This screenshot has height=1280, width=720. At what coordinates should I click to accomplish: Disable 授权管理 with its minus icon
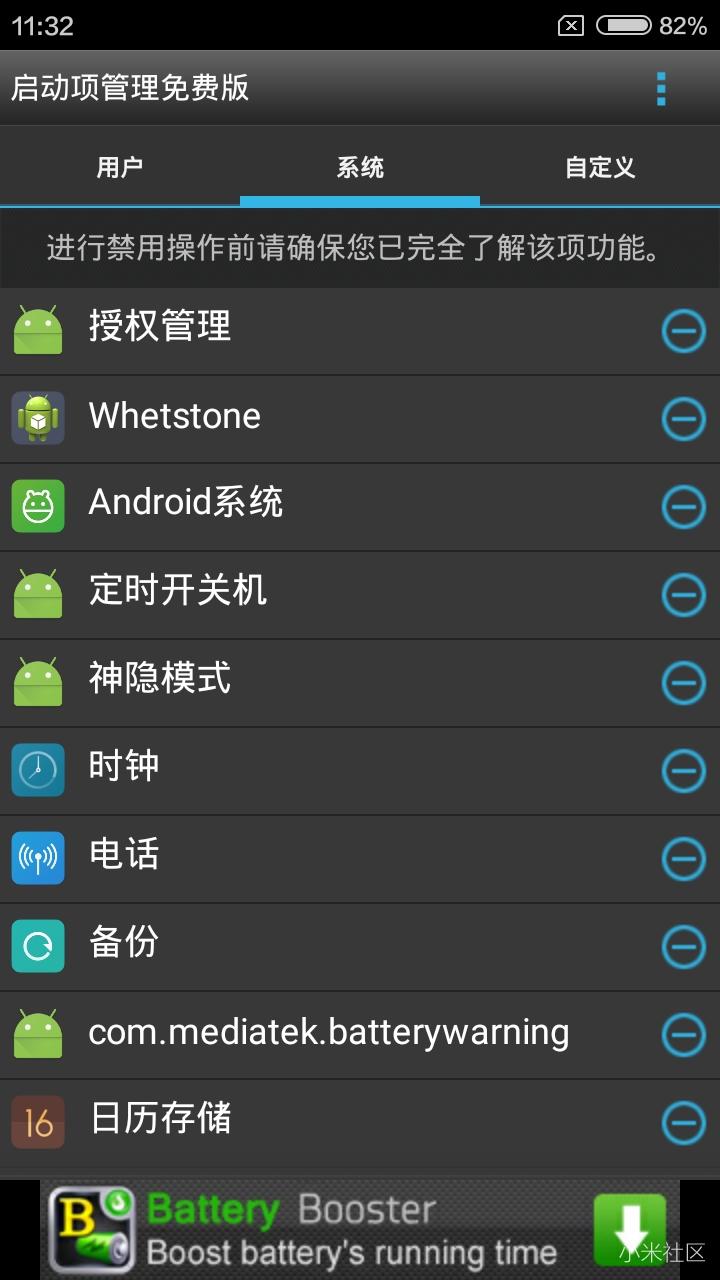tap(684, 331)
